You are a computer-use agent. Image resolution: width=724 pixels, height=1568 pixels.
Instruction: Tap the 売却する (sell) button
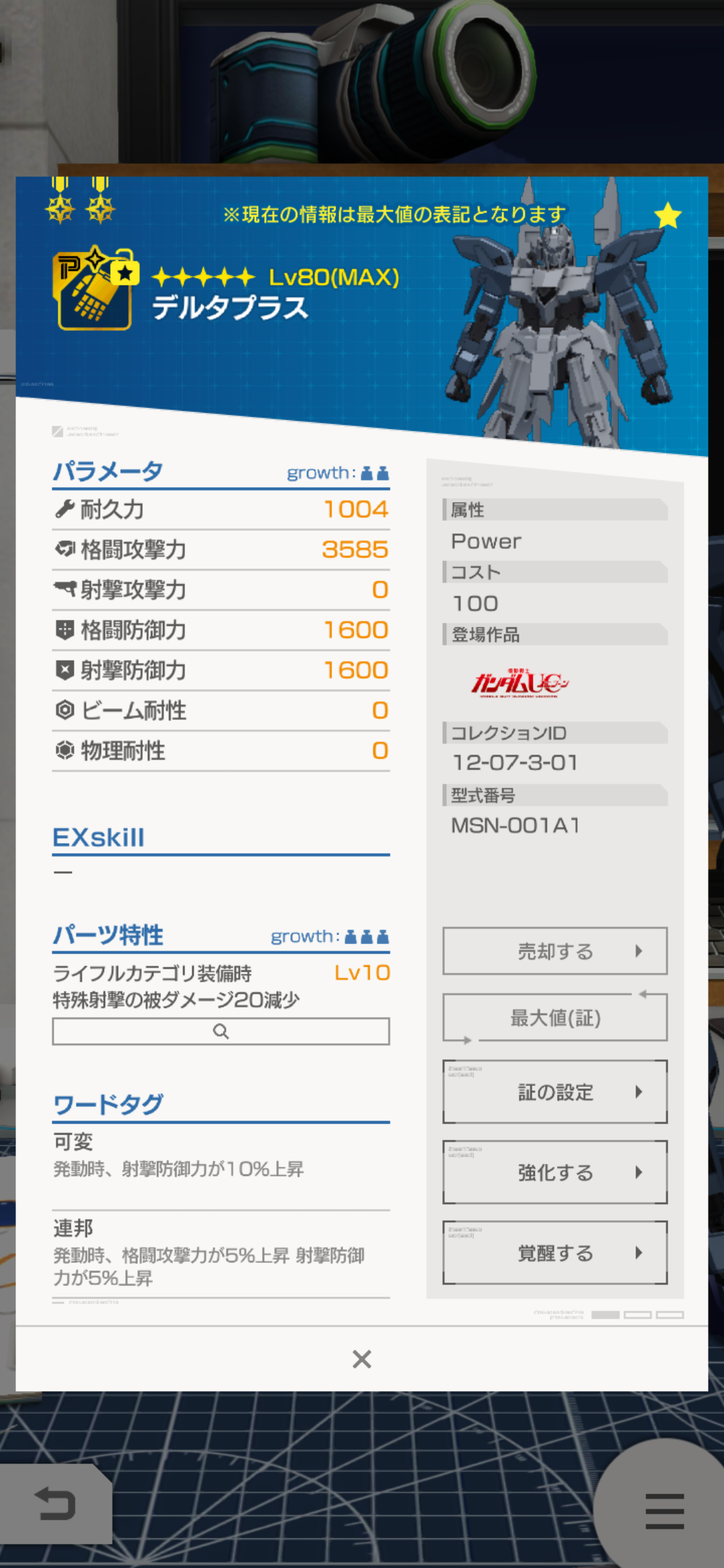[x=554, y=951]
